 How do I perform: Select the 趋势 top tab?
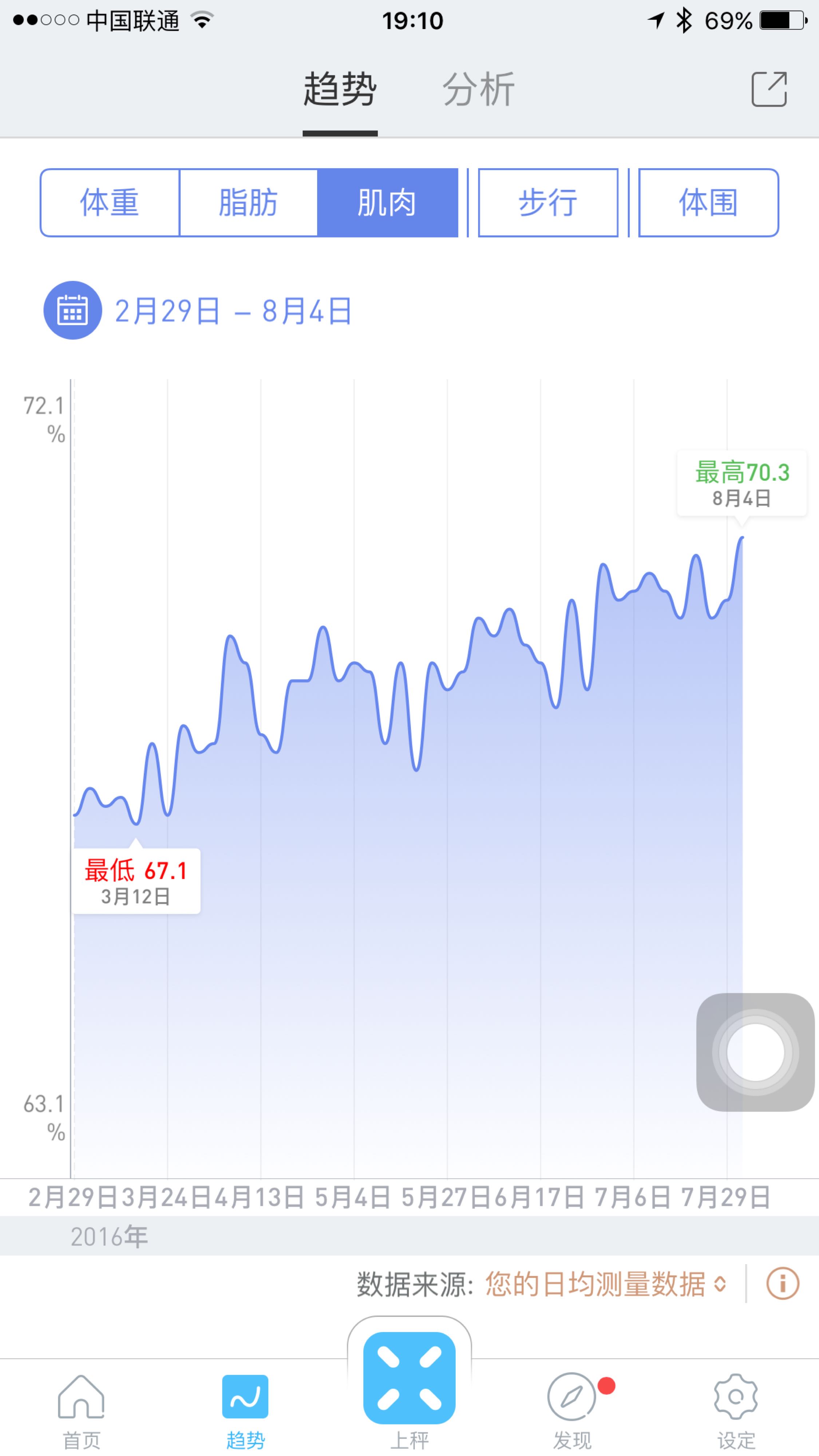[x=340, y=89]
